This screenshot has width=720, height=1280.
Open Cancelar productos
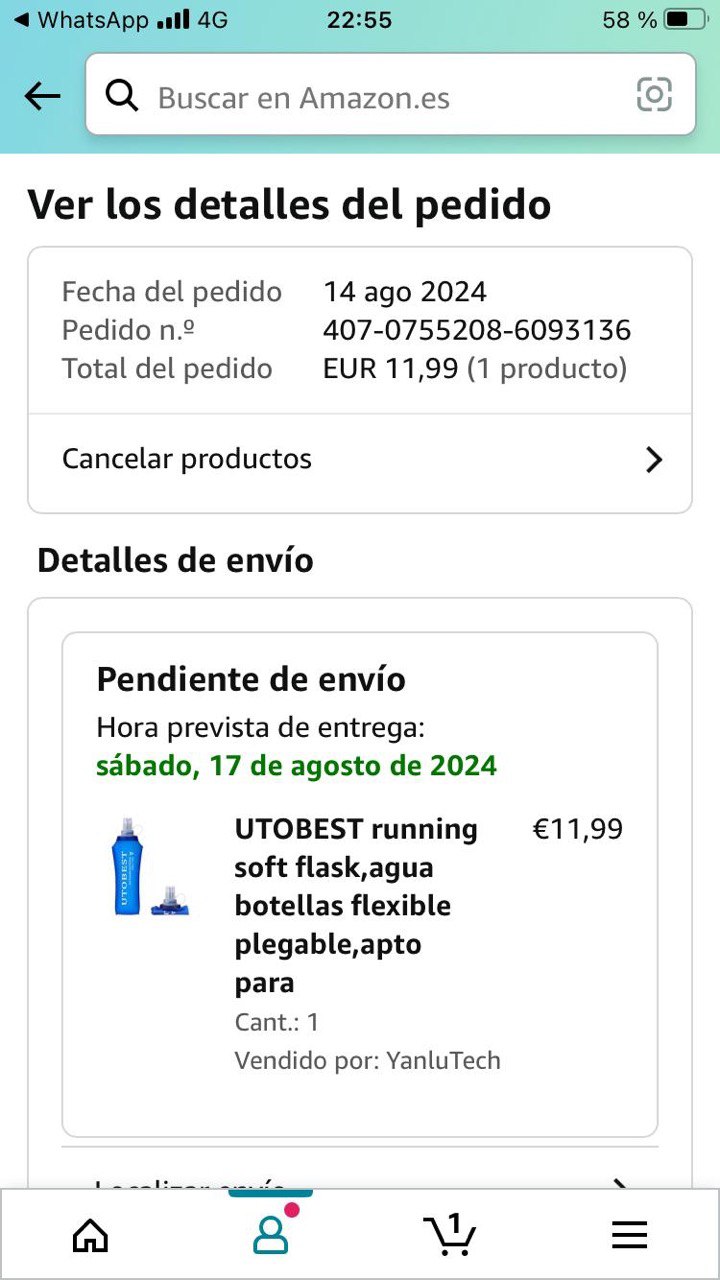360,459
